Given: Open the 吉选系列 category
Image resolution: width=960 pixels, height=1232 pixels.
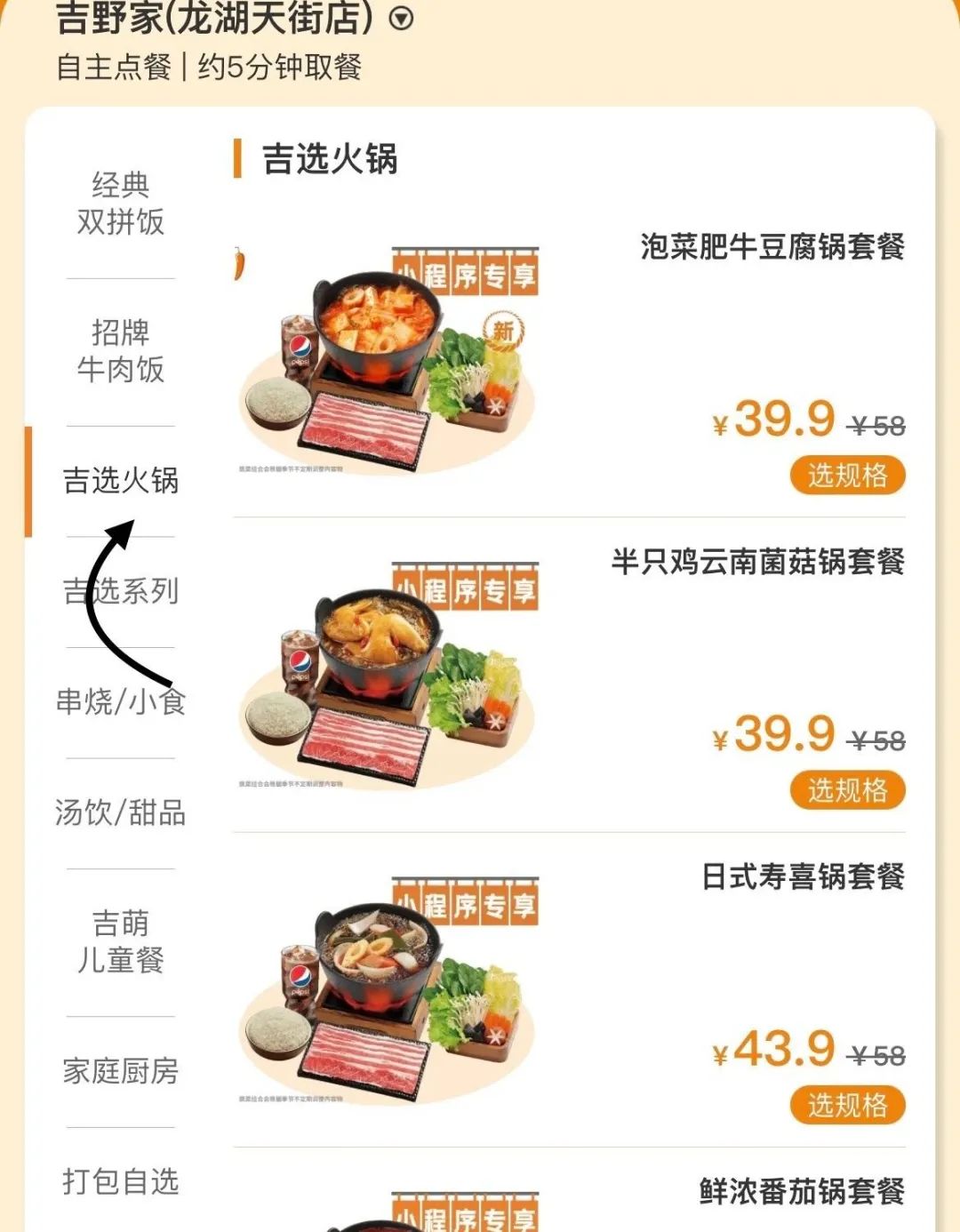Looking at the screenshot, I should pyautogui.click(x=120, y=591).
